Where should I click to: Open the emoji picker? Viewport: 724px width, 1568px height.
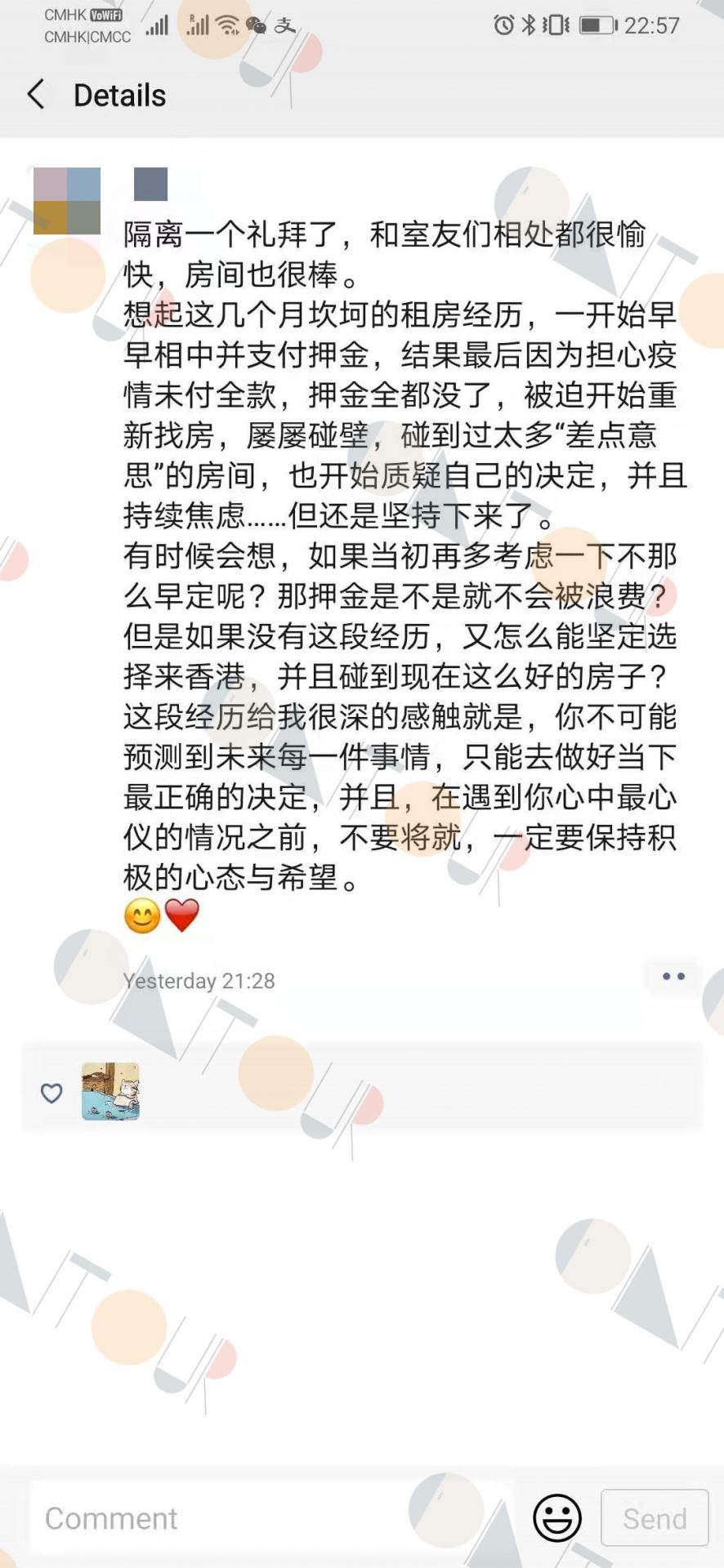(x=557, y=1518)
